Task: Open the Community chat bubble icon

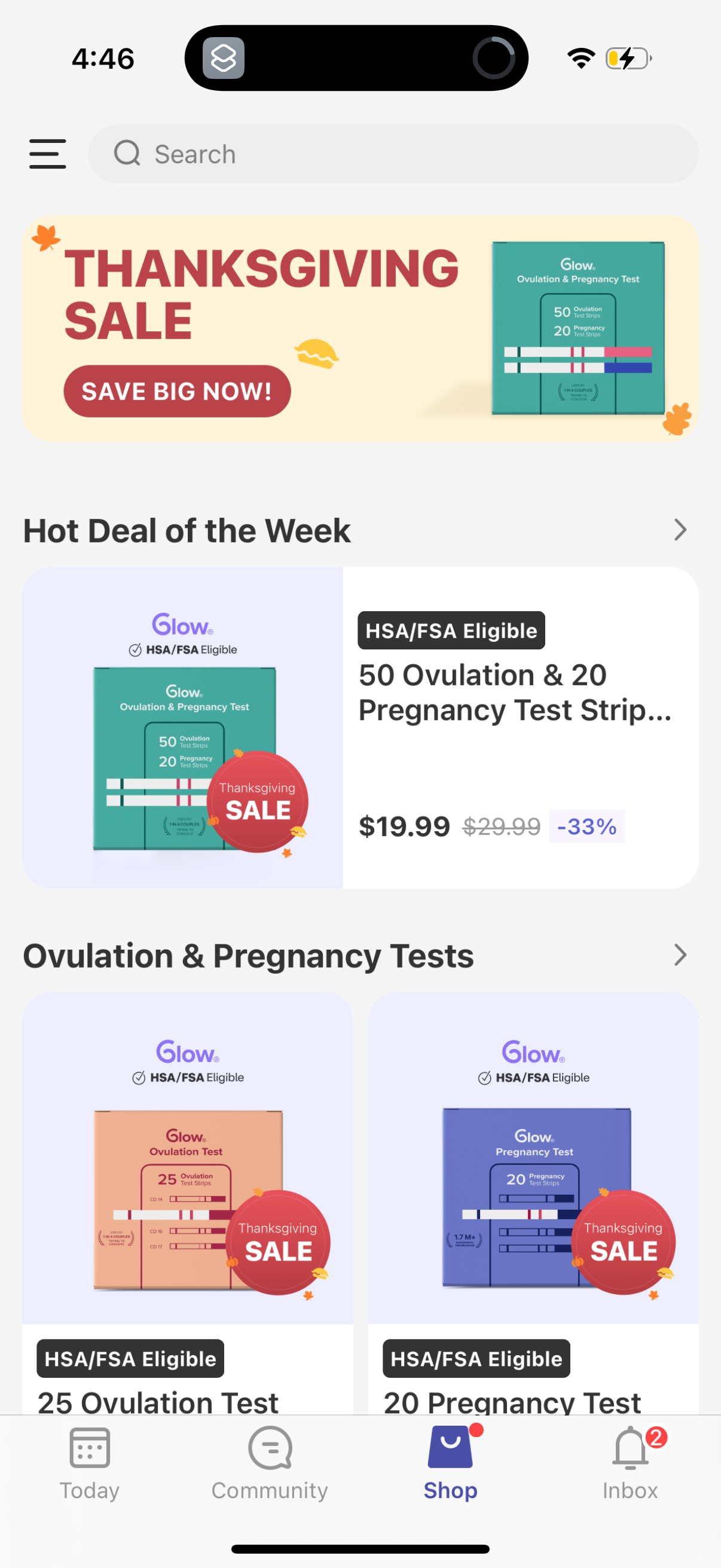Action: (269, 1448)
